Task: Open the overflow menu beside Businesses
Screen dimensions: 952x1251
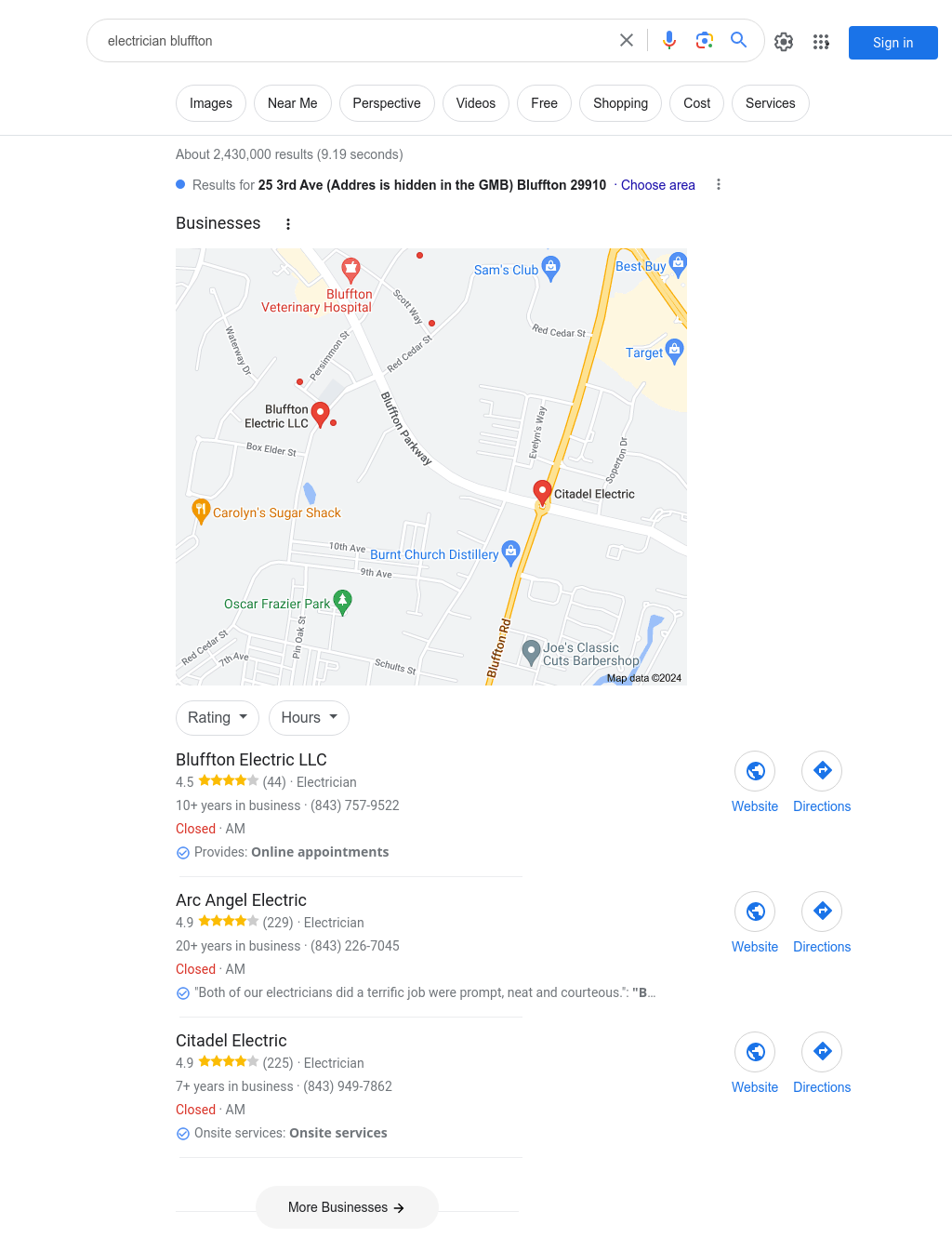Action: (288, 224)
